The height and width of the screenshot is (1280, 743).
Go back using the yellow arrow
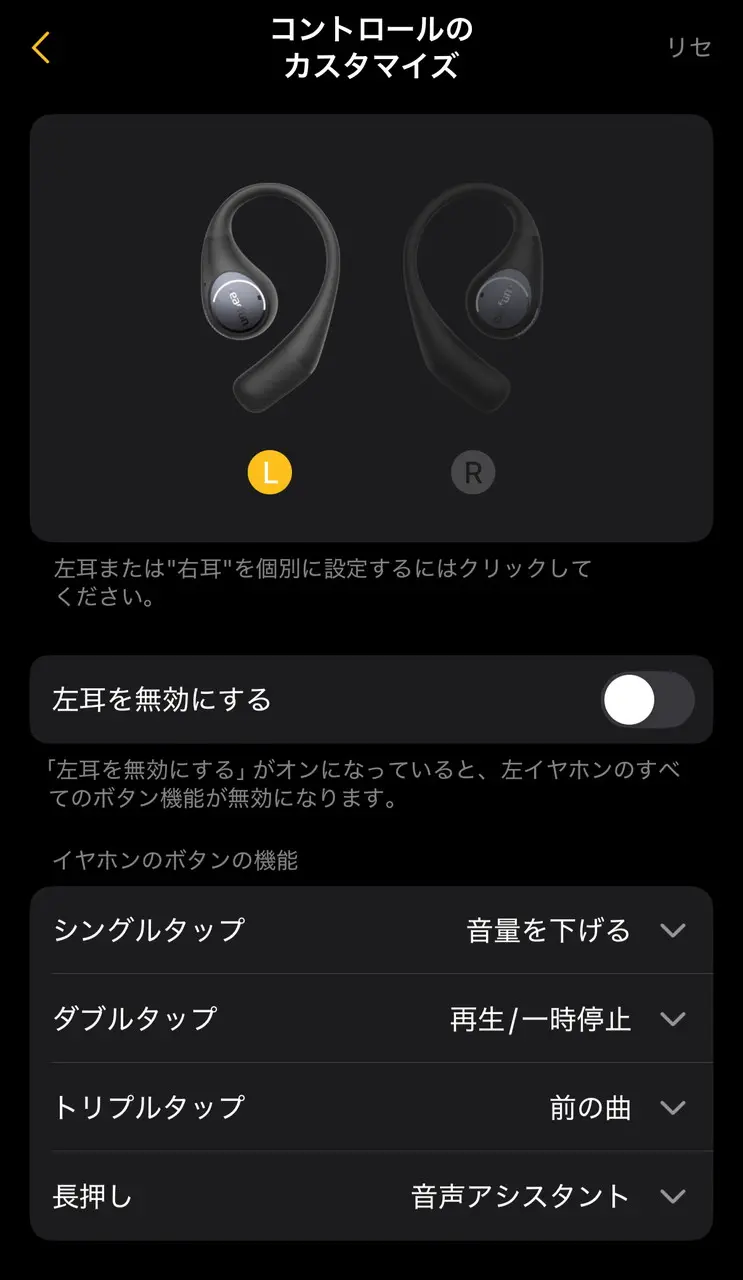click(x=41, y=47)
